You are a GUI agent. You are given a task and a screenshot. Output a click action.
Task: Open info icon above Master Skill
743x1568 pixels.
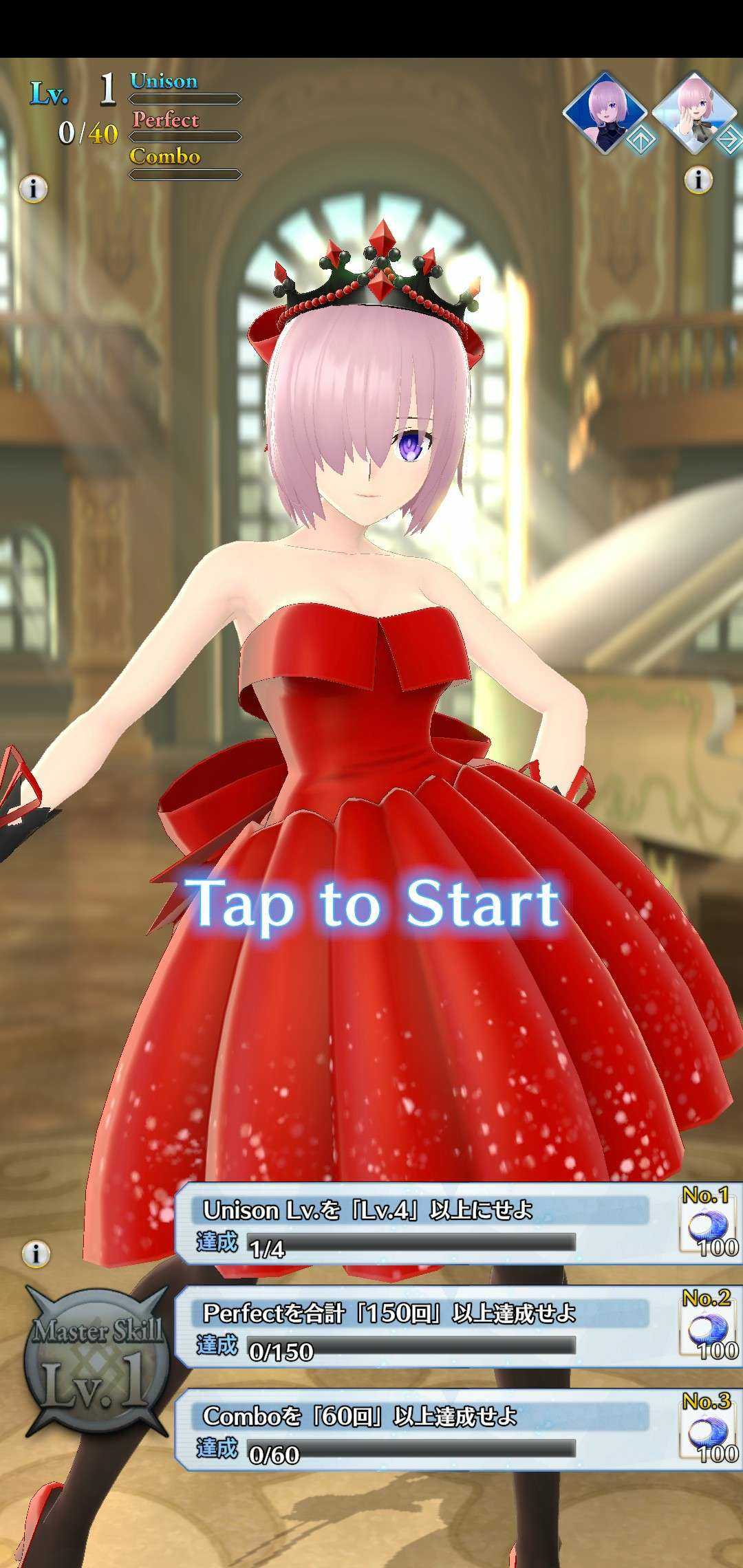click(x=36, y=1254)
